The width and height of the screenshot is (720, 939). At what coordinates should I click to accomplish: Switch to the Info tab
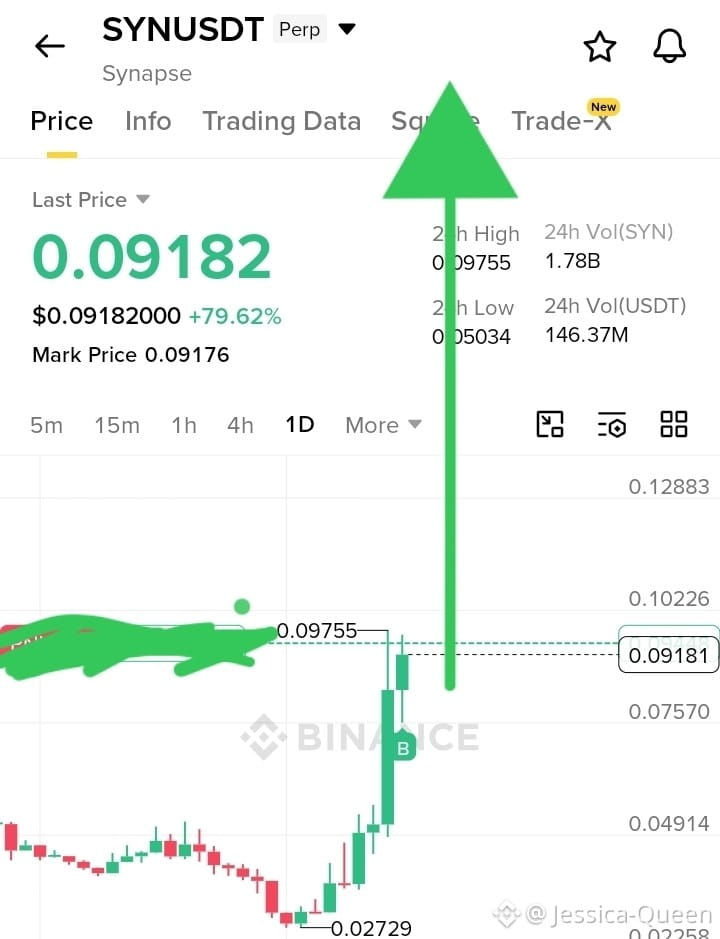(148, 121)
